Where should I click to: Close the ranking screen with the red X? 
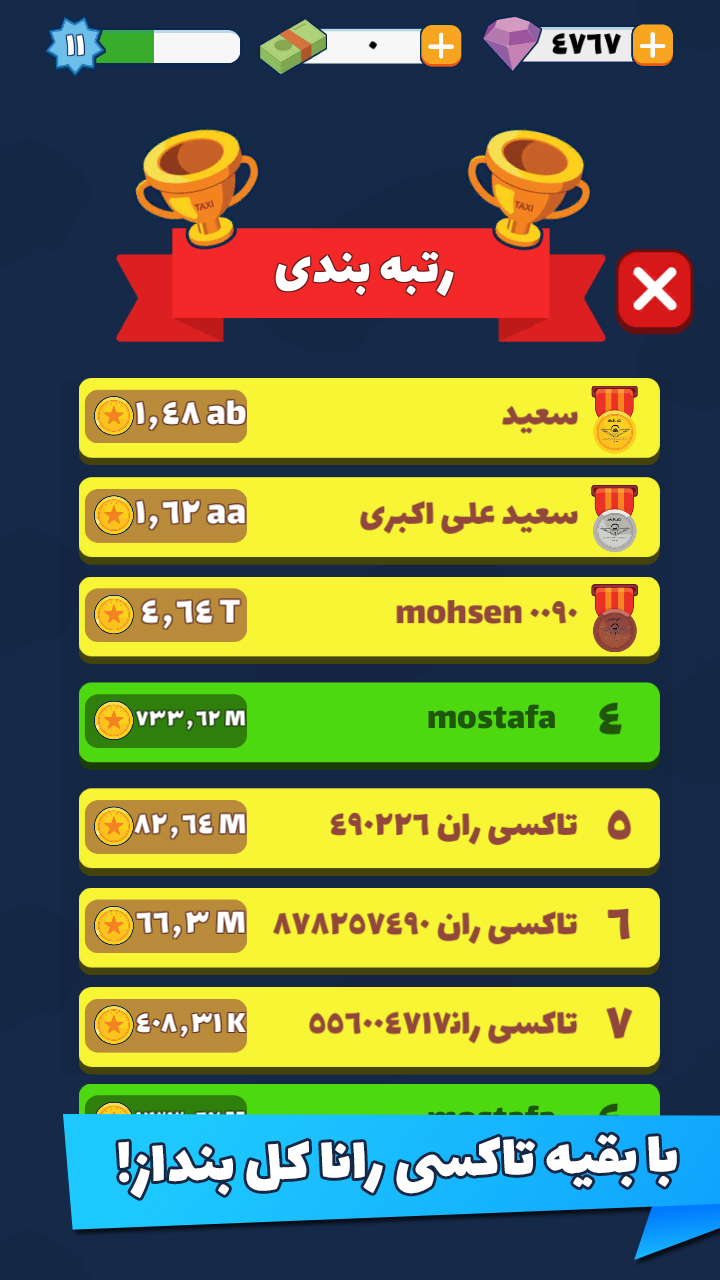click(655, 290)
